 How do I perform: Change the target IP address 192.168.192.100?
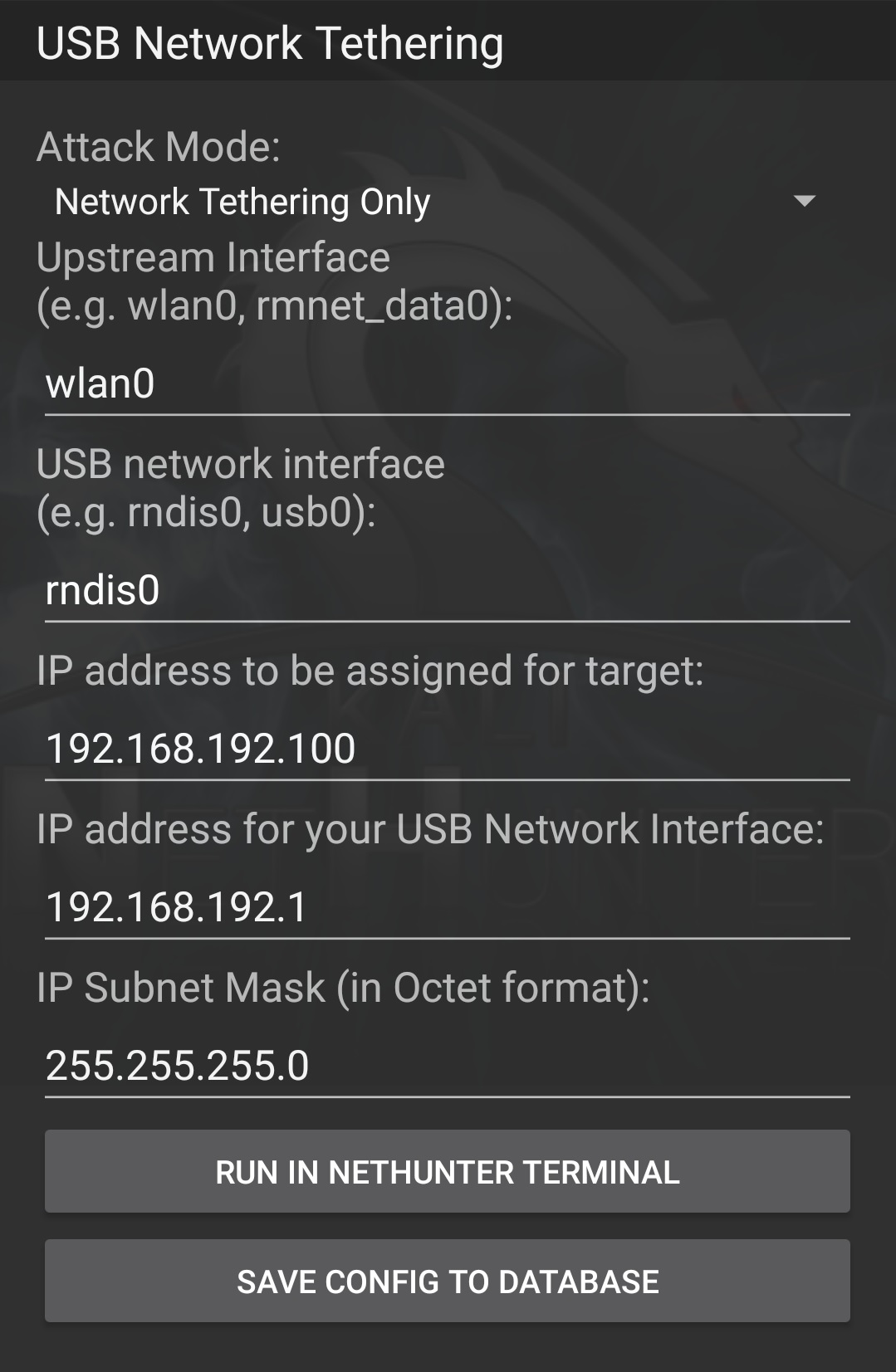point(447,749)
